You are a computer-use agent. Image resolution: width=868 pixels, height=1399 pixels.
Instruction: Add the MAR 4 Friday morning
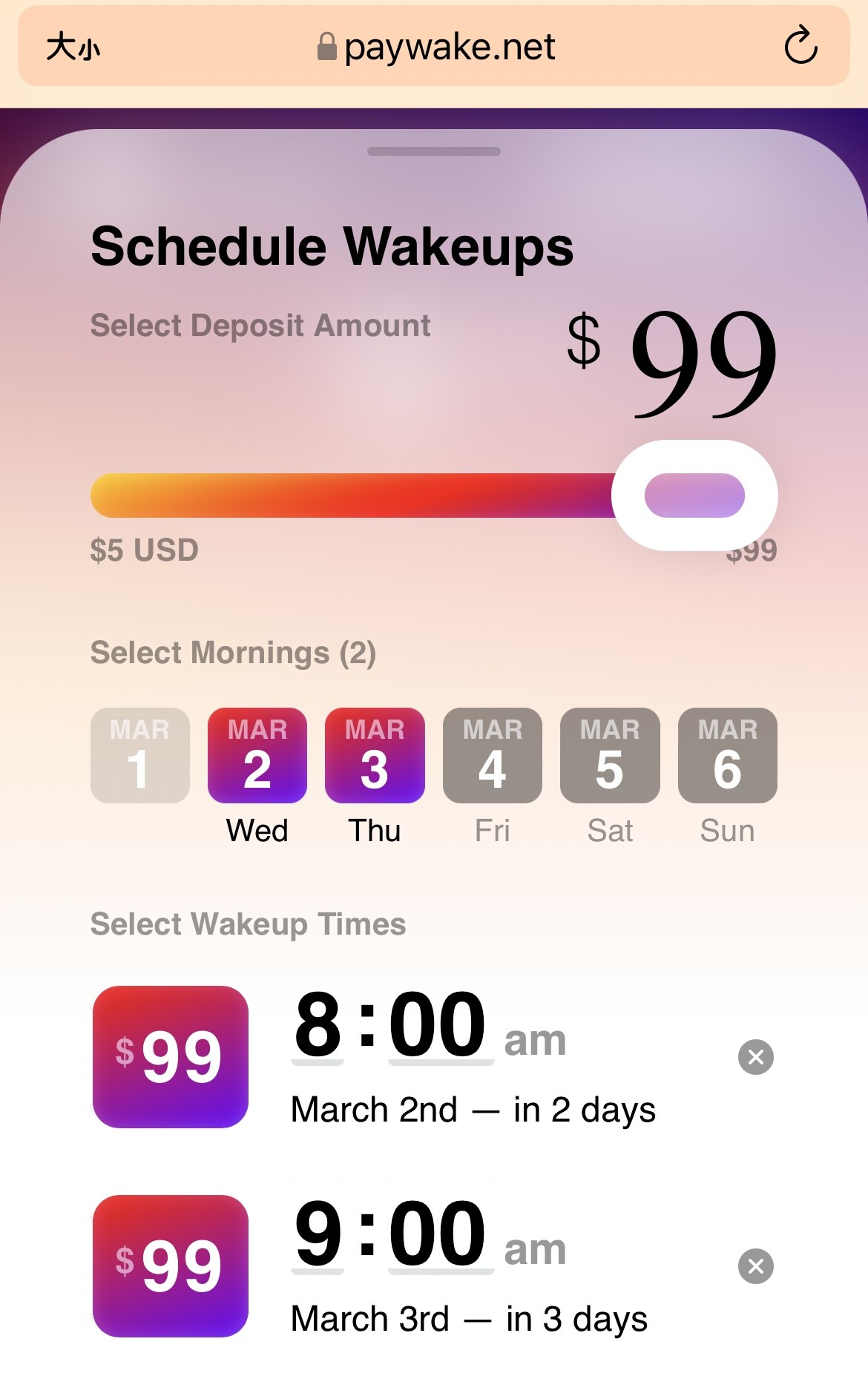coord(493,755)
